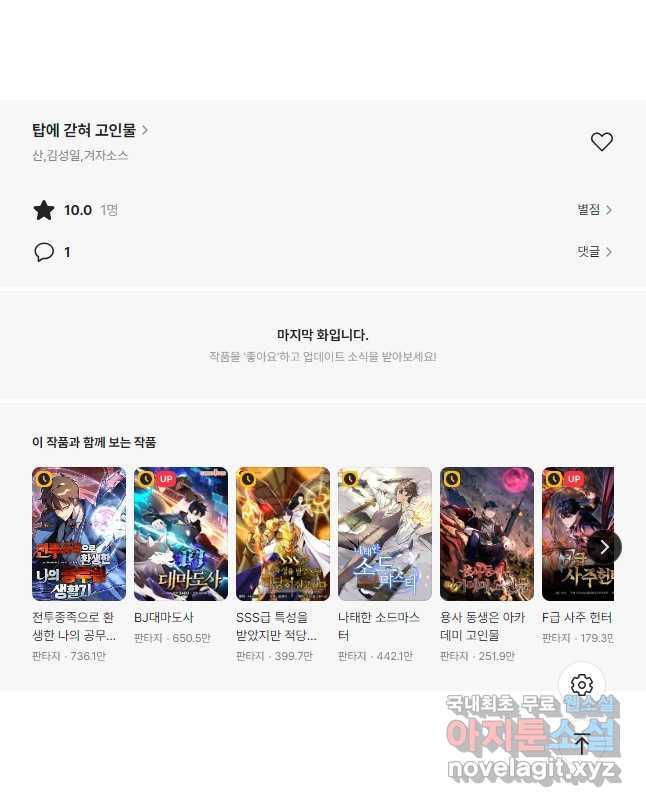
Task: Open the viewer settings gear
Action: click(x=582, y=685)
